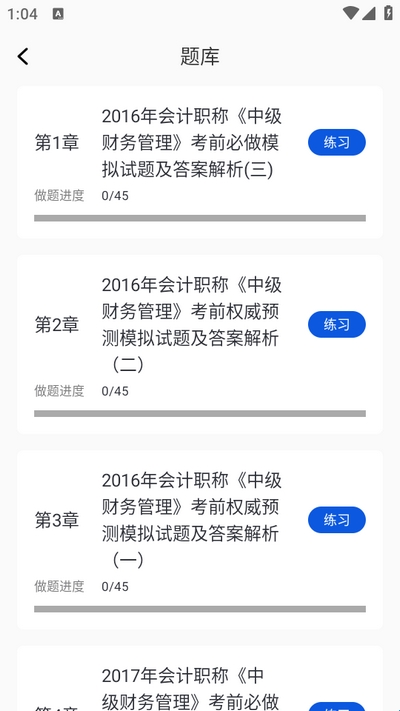This screenshot has height=711, width=400.
Task: Open the 第1章 考前必做模拟试题(三) card
Action: tap(200, 162)
